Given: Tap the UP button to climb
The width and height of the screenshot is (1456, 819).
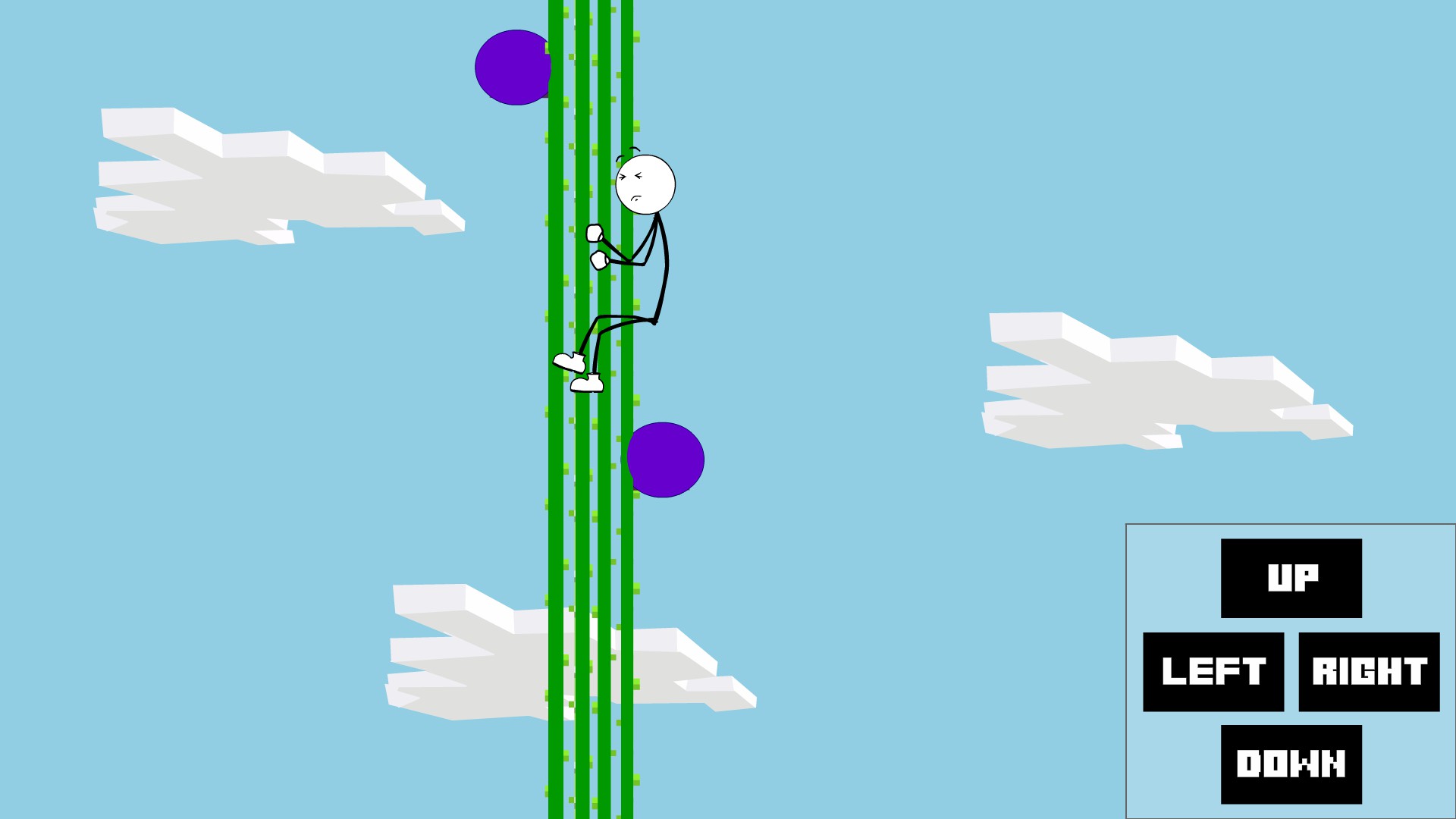Looking at the screenshot, I should (x=1291, y=578).
